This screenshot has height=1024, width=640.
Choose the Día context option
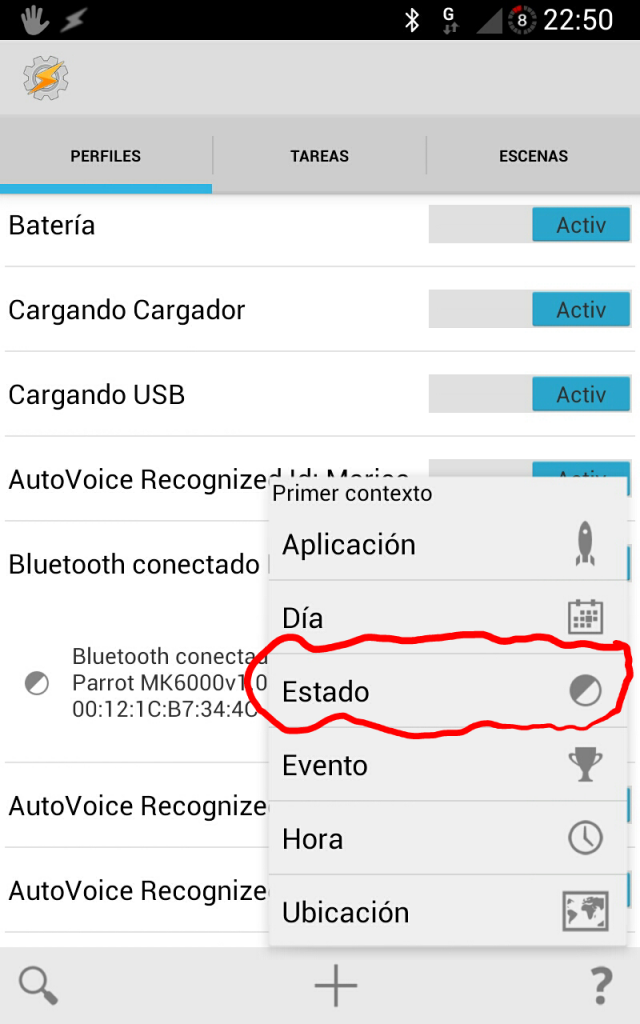[440, 618]
